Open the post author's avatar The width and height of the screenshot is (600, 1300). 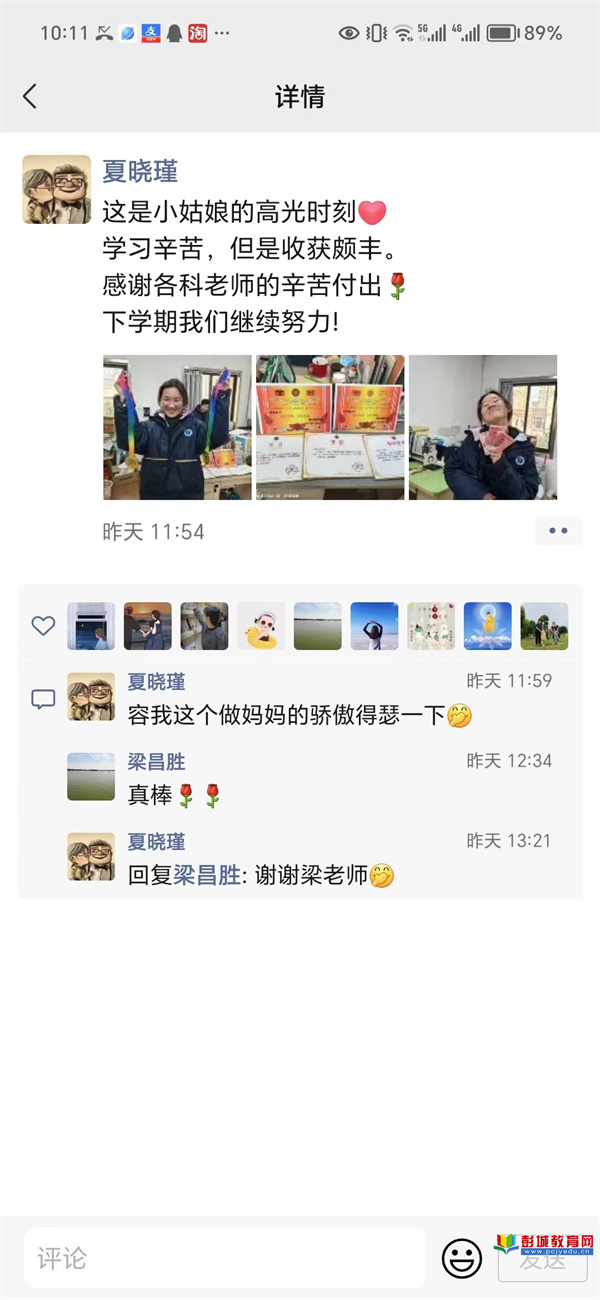57,190
